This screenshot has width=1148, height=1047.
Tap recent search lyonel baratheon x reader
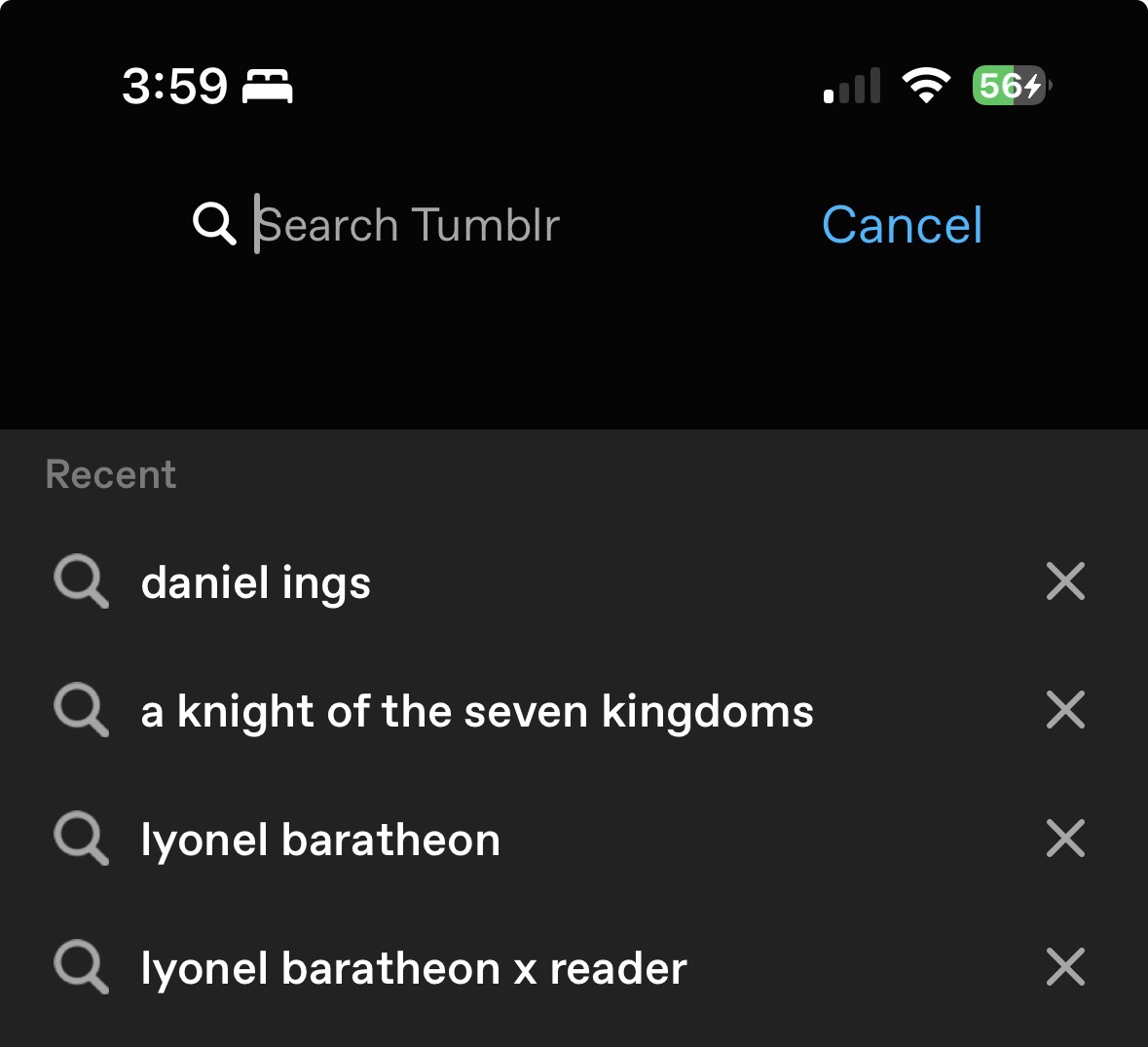coord(414,968)
